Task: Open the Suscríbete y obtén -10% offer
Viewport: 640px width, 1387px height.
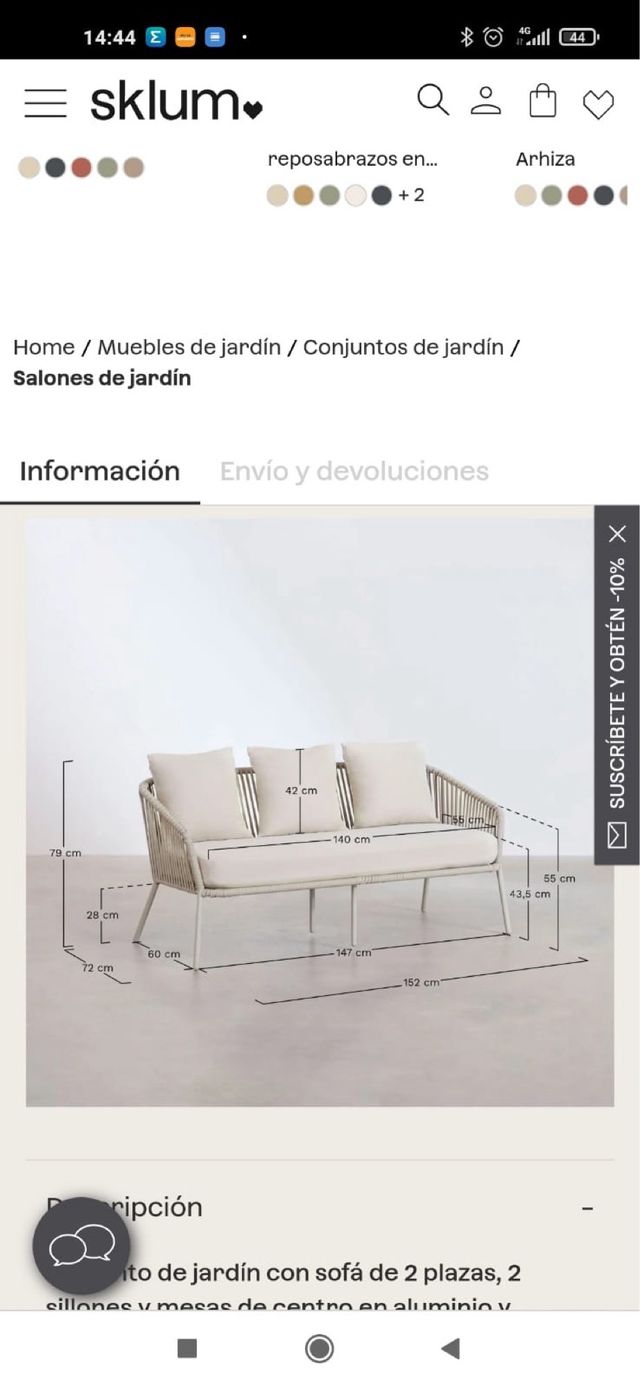Action: point(617,700)
